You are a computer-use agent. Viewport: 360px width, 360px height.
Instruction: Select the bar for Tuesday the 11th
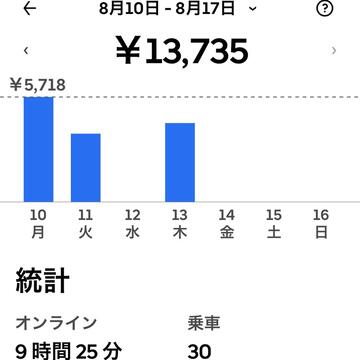coord(86,168)
